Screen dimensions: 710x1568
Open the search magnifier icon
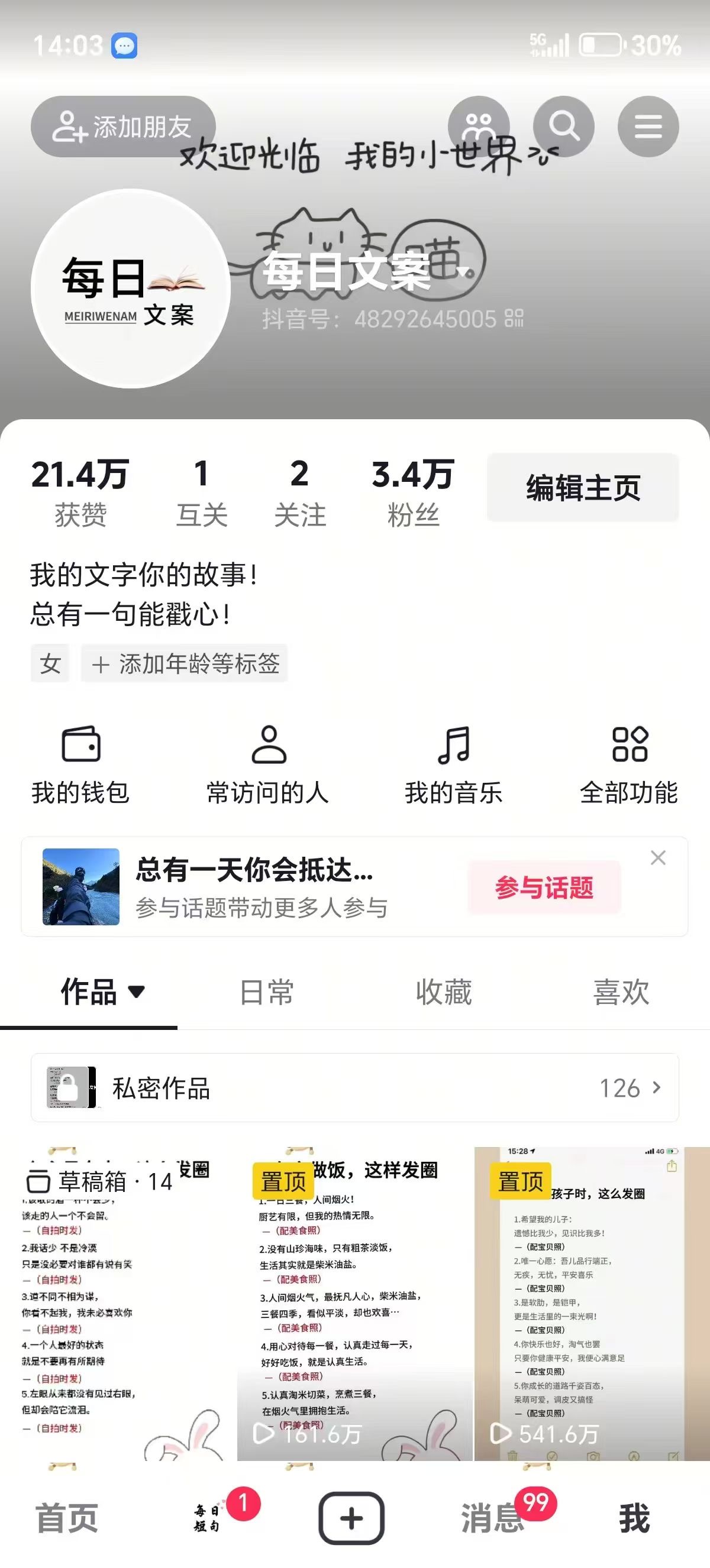[563, 127]
